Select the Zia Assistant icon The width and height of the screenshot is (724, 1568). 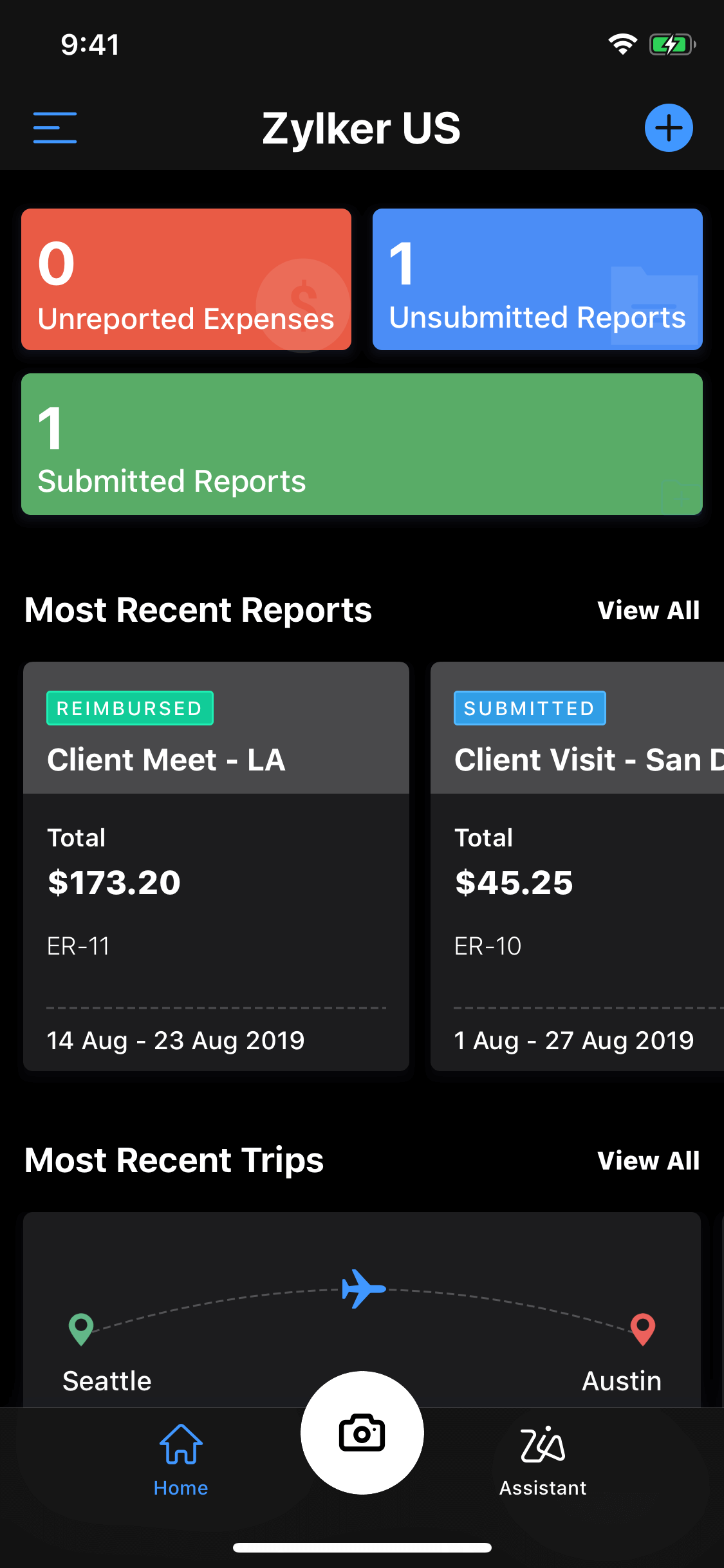543,1450
